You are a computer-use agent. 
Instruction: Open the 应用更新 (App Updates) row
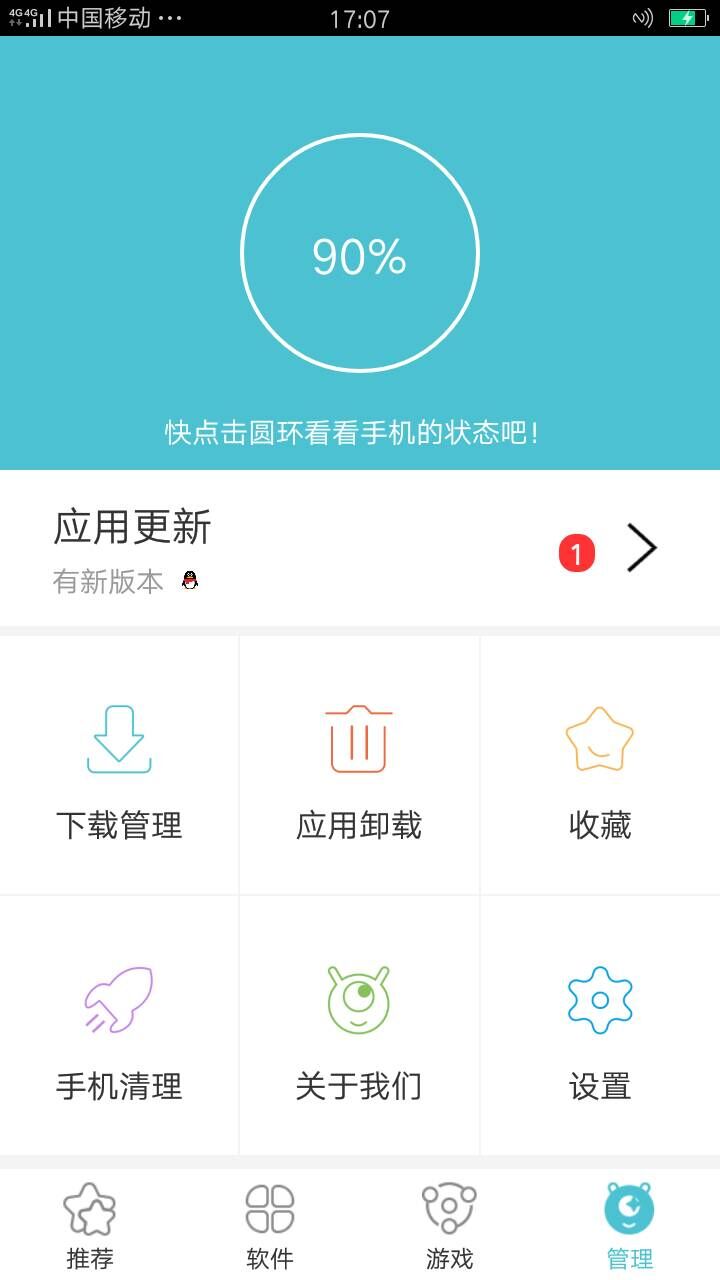pos(300,547)
